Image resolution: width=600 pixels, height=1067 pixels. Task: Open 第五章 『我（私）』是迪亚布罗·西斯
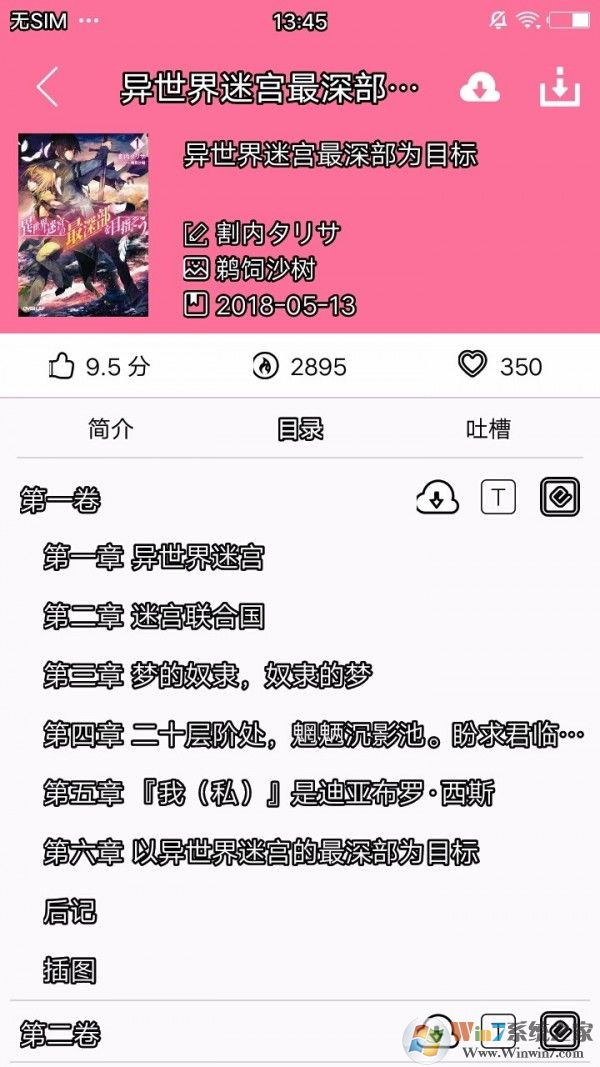[x=268, y=794]
